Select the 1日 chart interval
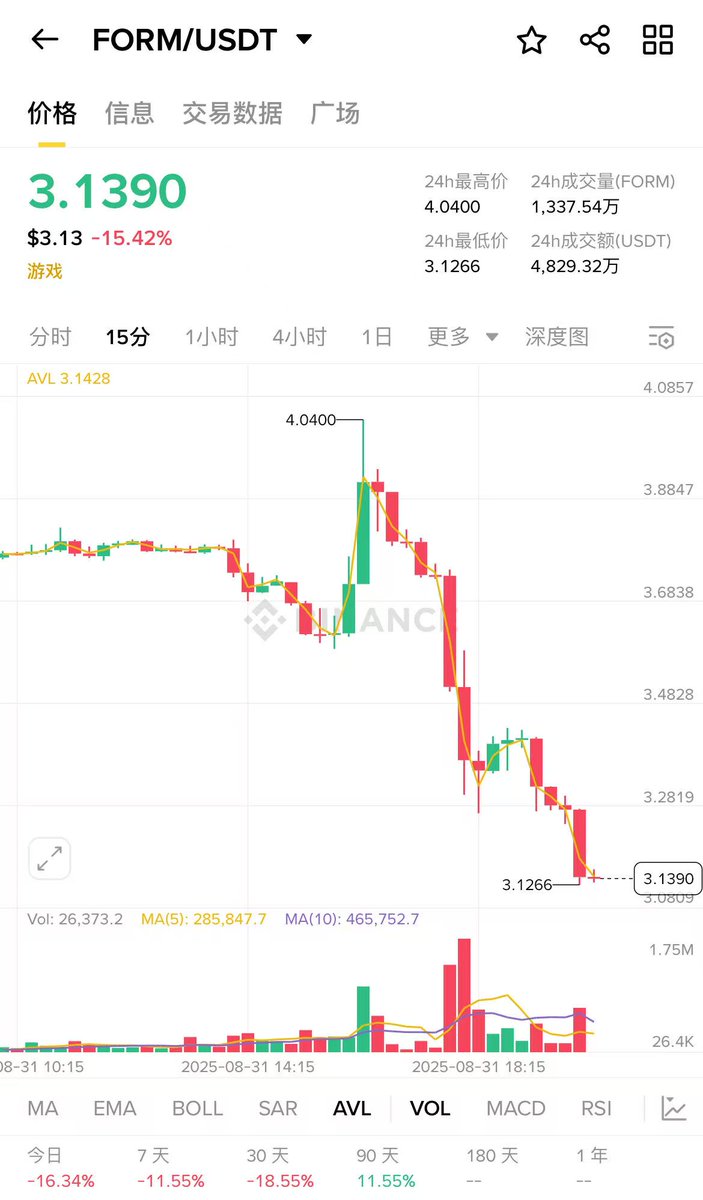Viewport: 703px width, 1200px height. coord(377,337)
